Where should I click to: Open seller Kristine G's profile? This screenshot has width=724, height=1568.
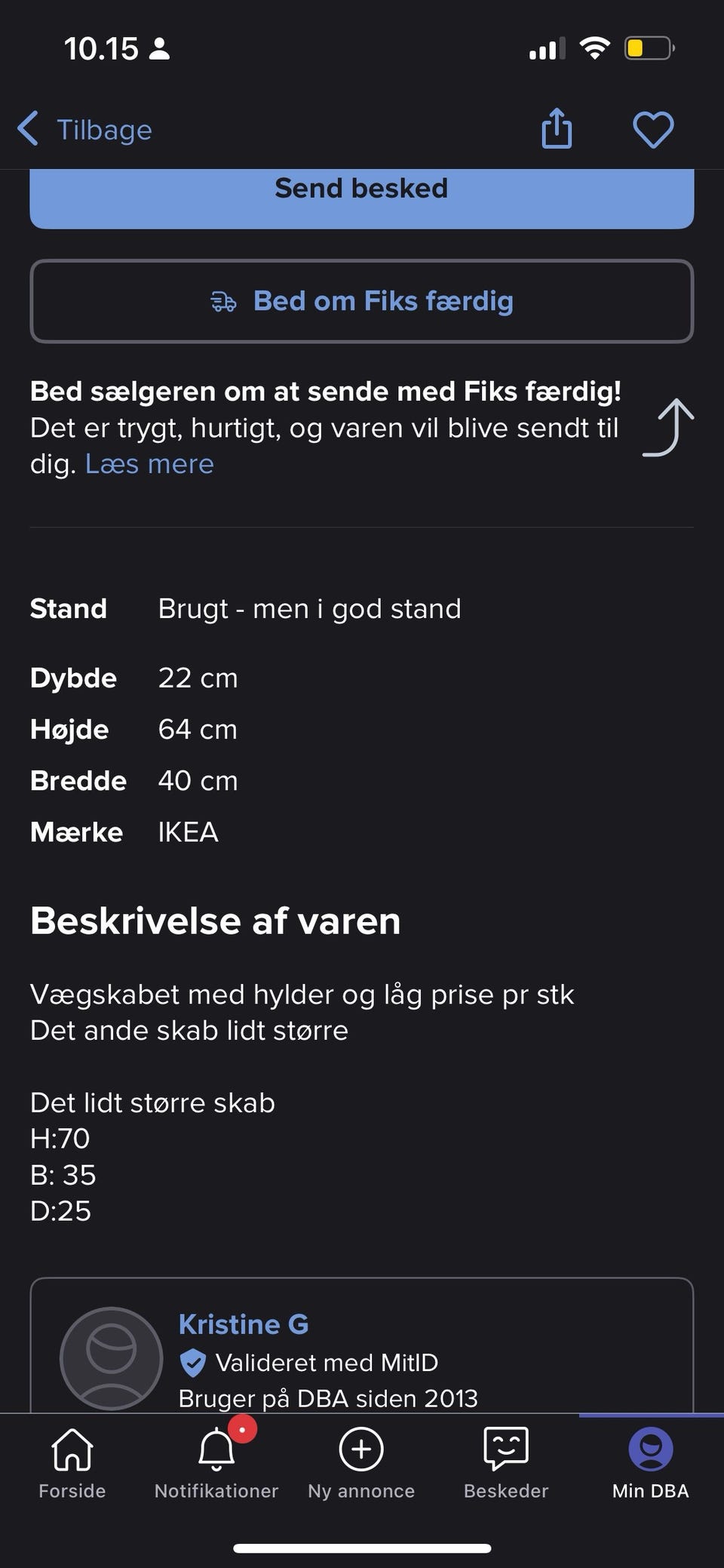pos(243,1324)
